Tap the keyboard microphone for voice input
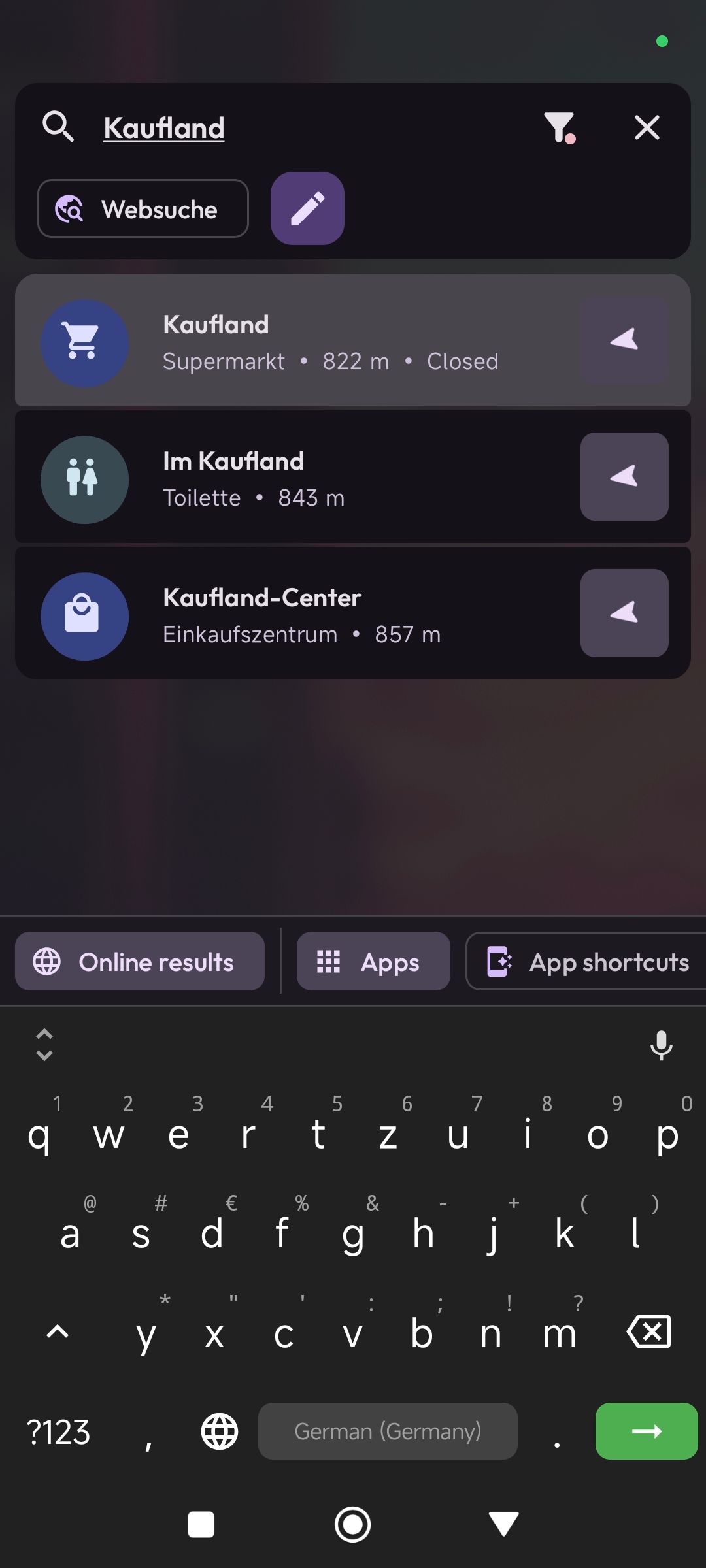The height and width of the screenshot is (1568, 706). pyautogui.click(x=662, y=1045)
